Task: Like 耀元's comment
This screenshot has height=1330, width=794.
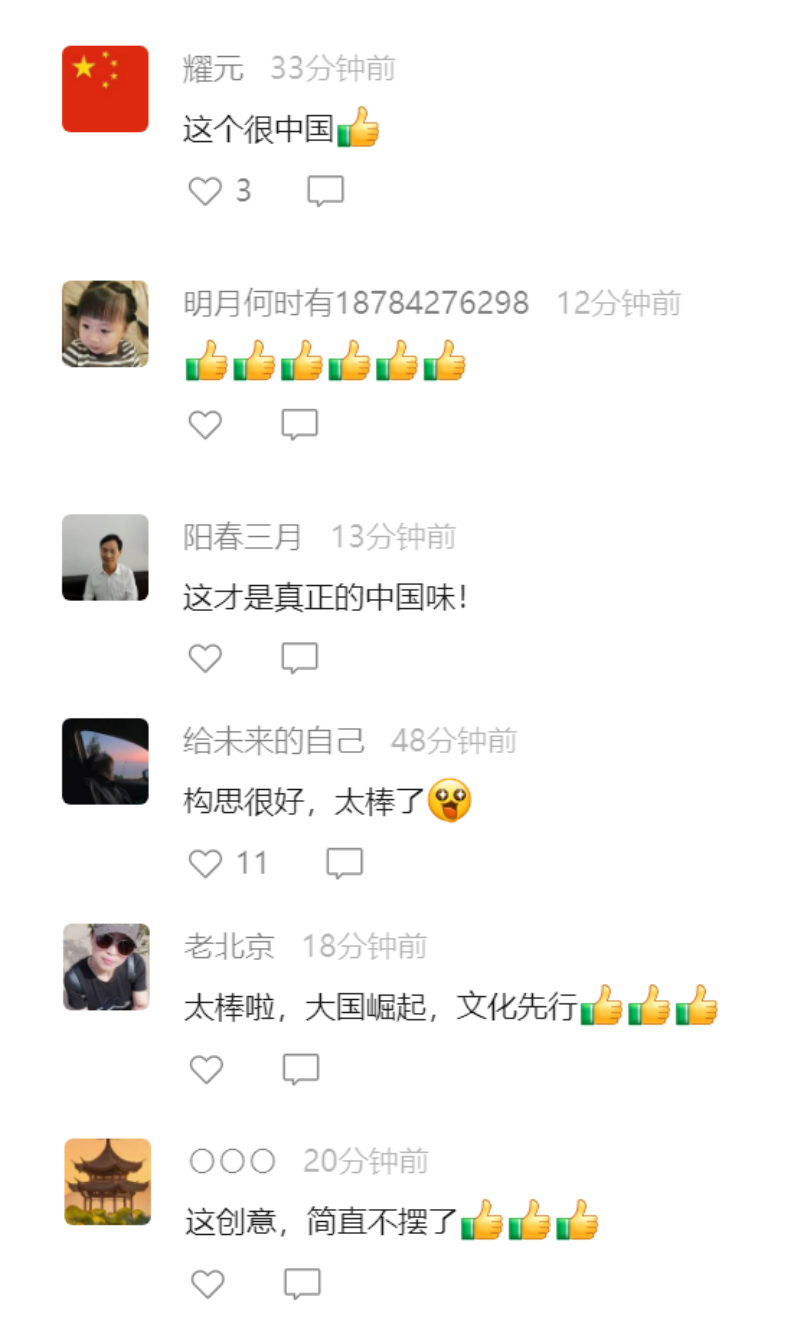Action: coord(205,191)
